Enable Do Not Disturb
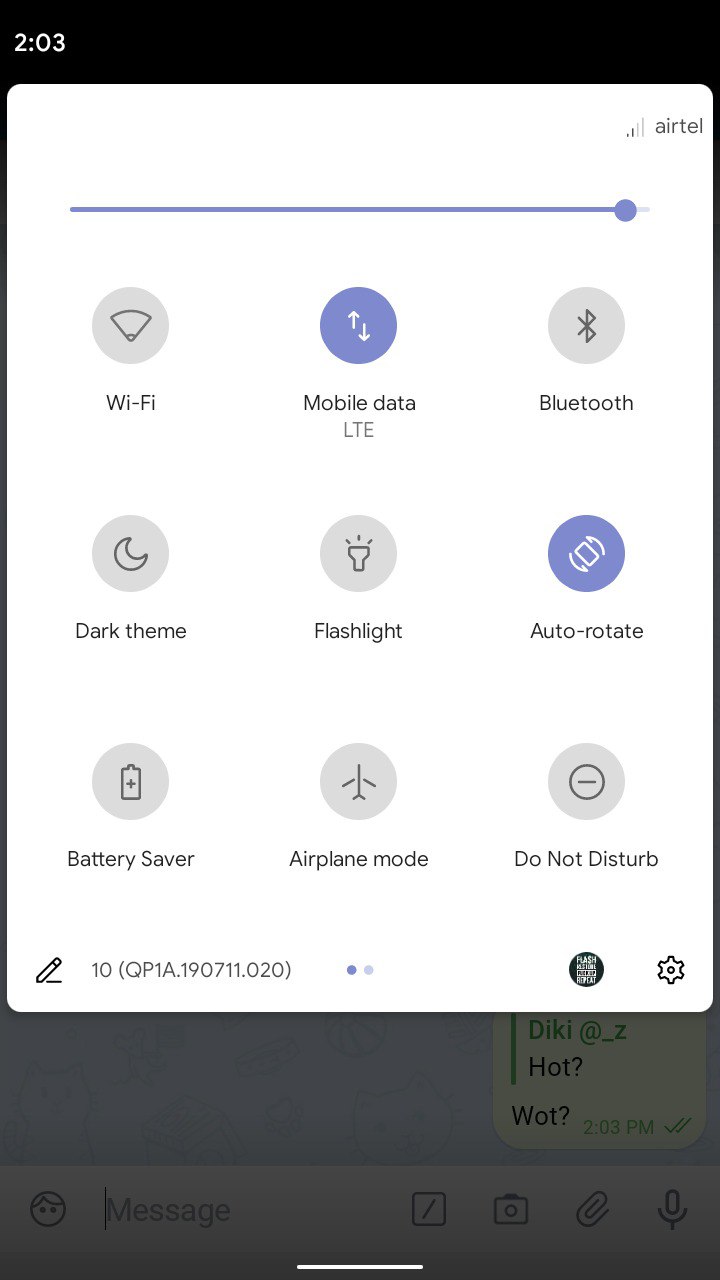The image size is (720, 1280). [x=587, y=782]
